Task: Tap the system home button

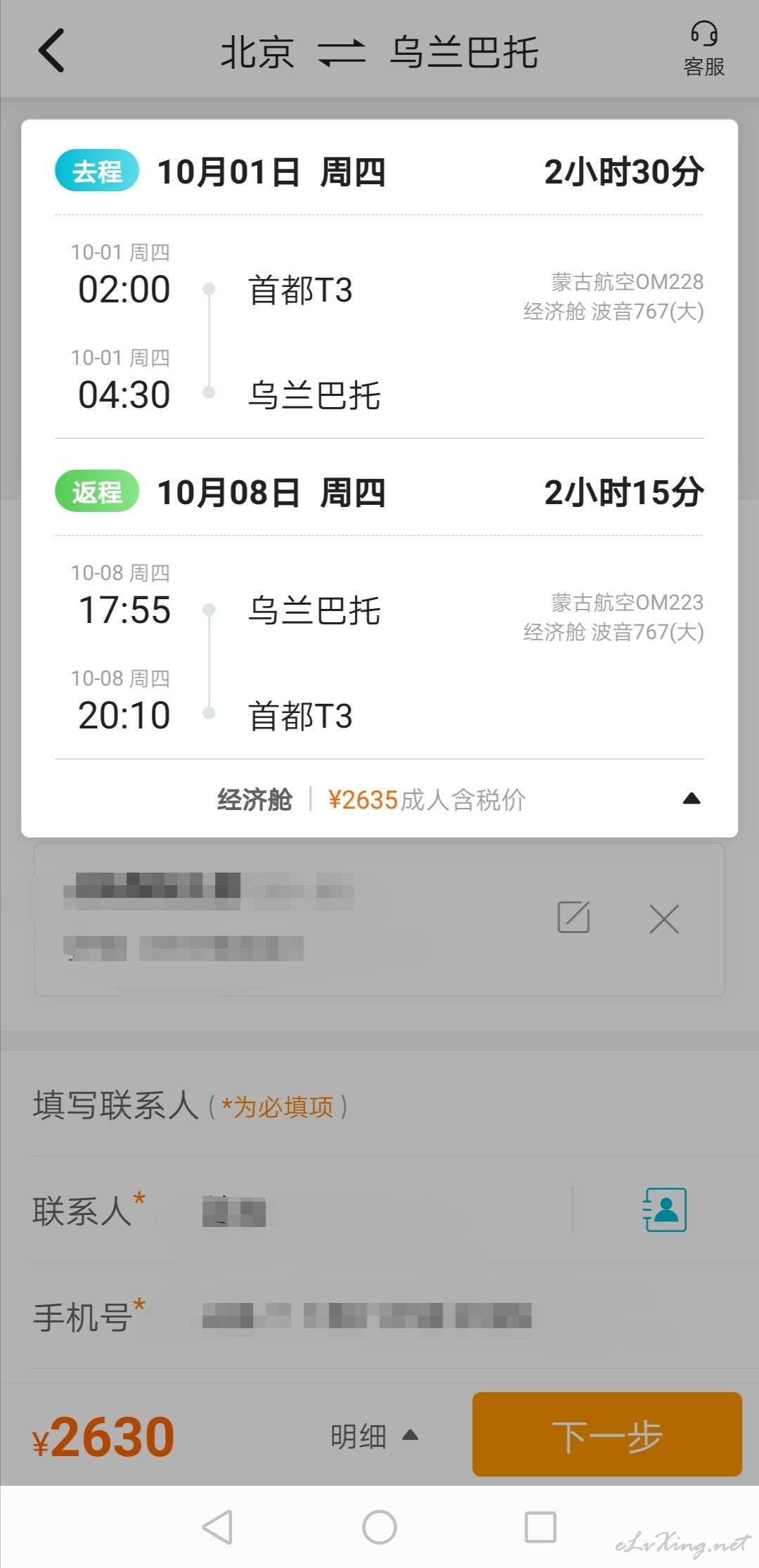Action: [x=379, y=1527]
